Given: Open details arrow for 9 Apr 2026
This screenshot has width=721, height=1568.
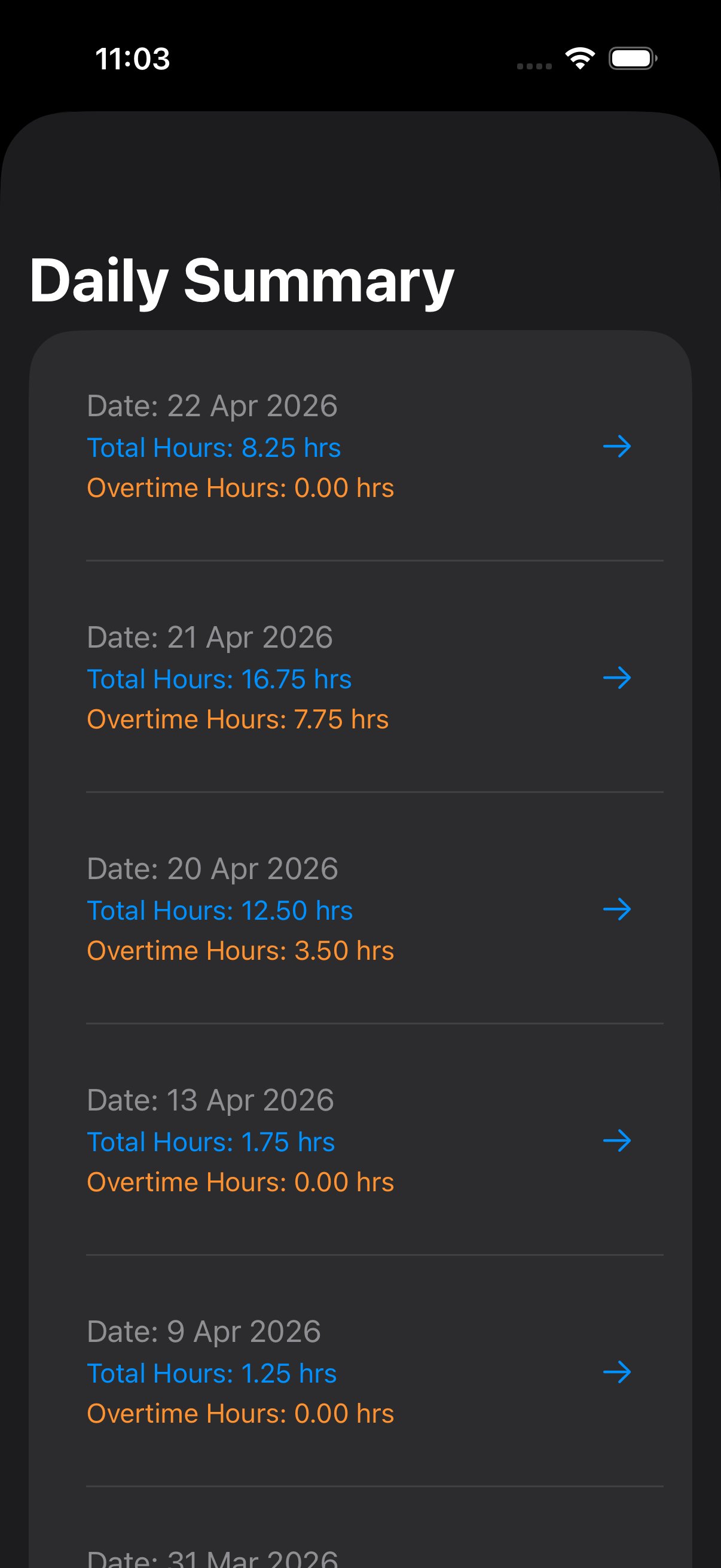Looking at the screenshot, I should pyautogui.click(x=618, y=1373).
